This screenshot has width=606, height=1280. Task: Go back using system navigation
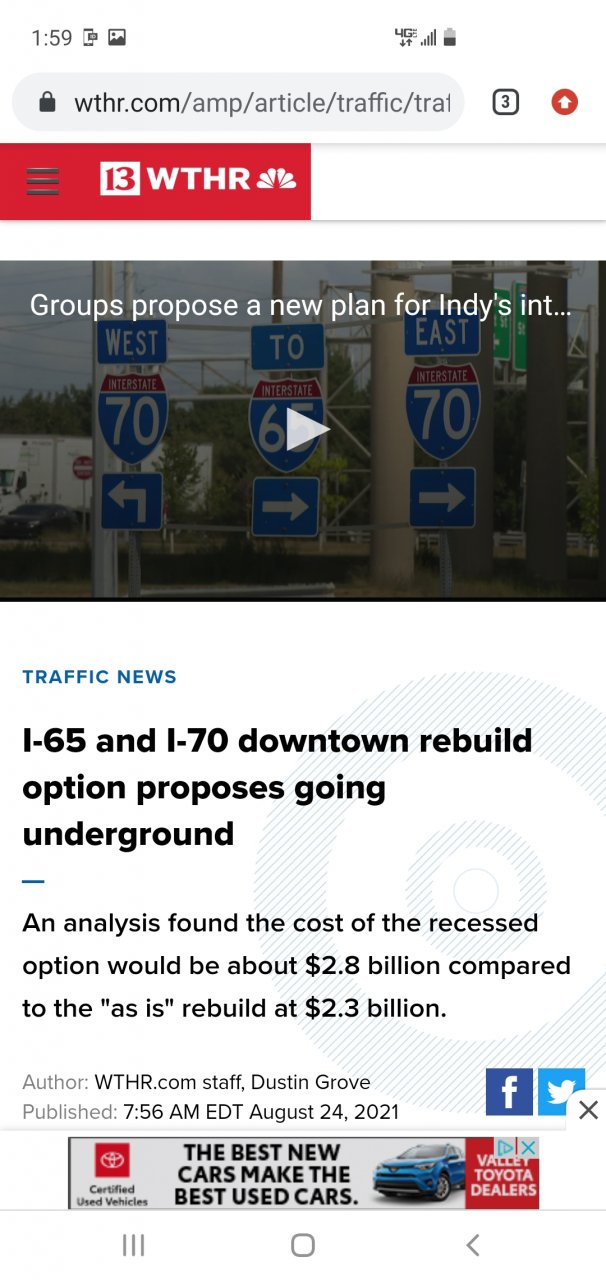(x=473, y=1245)
